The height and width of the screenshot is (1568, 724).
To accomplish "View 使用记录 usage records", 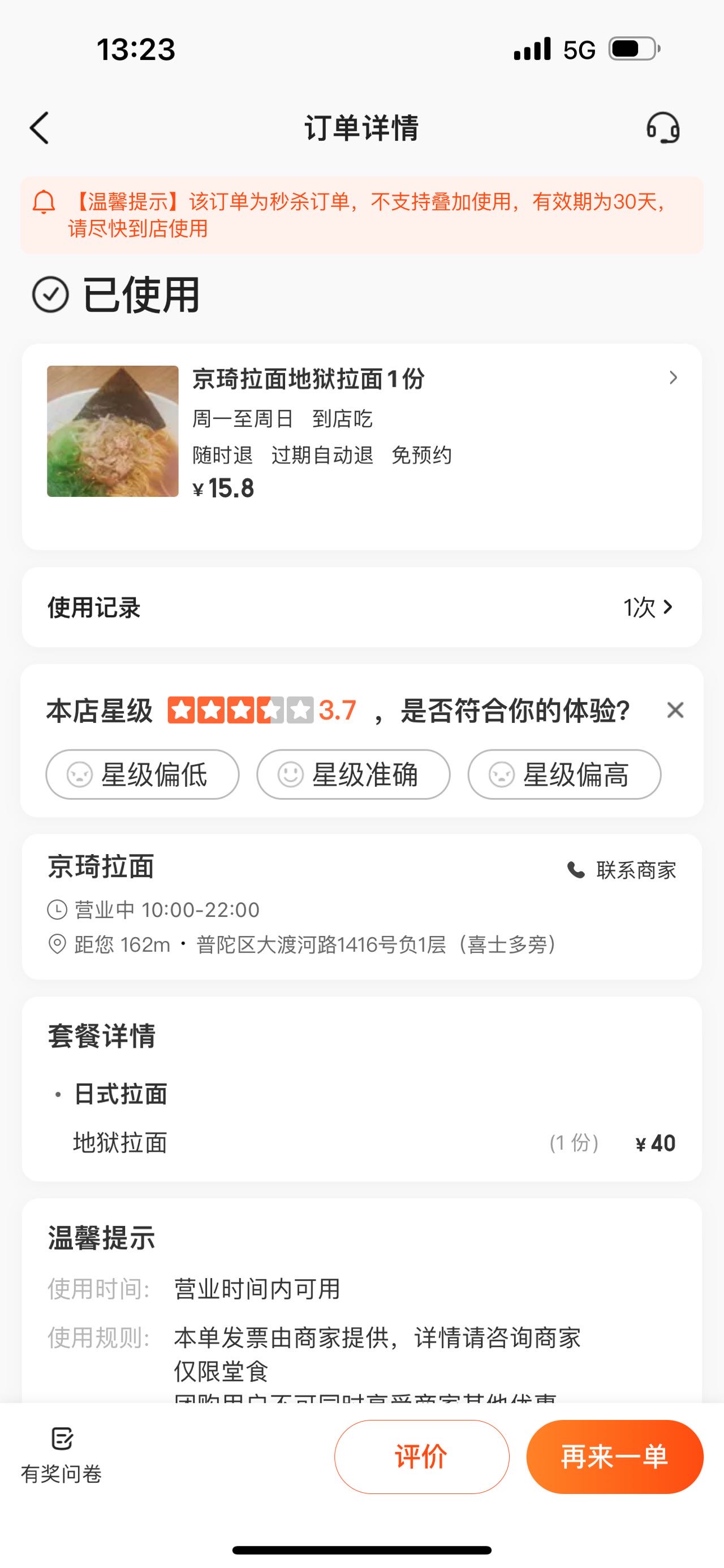I will coord(361,607).
